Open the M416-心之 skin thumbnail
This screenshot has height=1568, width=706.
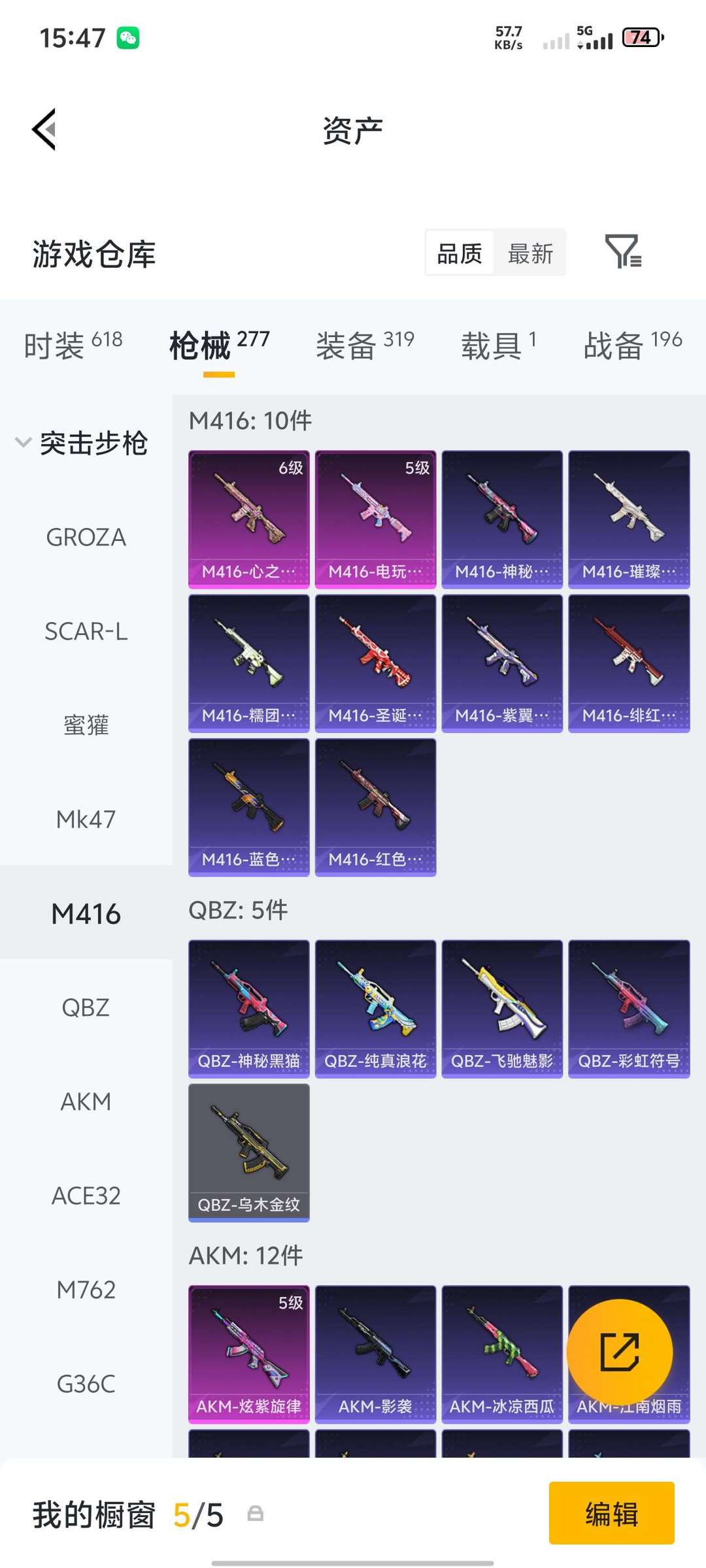tap(249, 516)
